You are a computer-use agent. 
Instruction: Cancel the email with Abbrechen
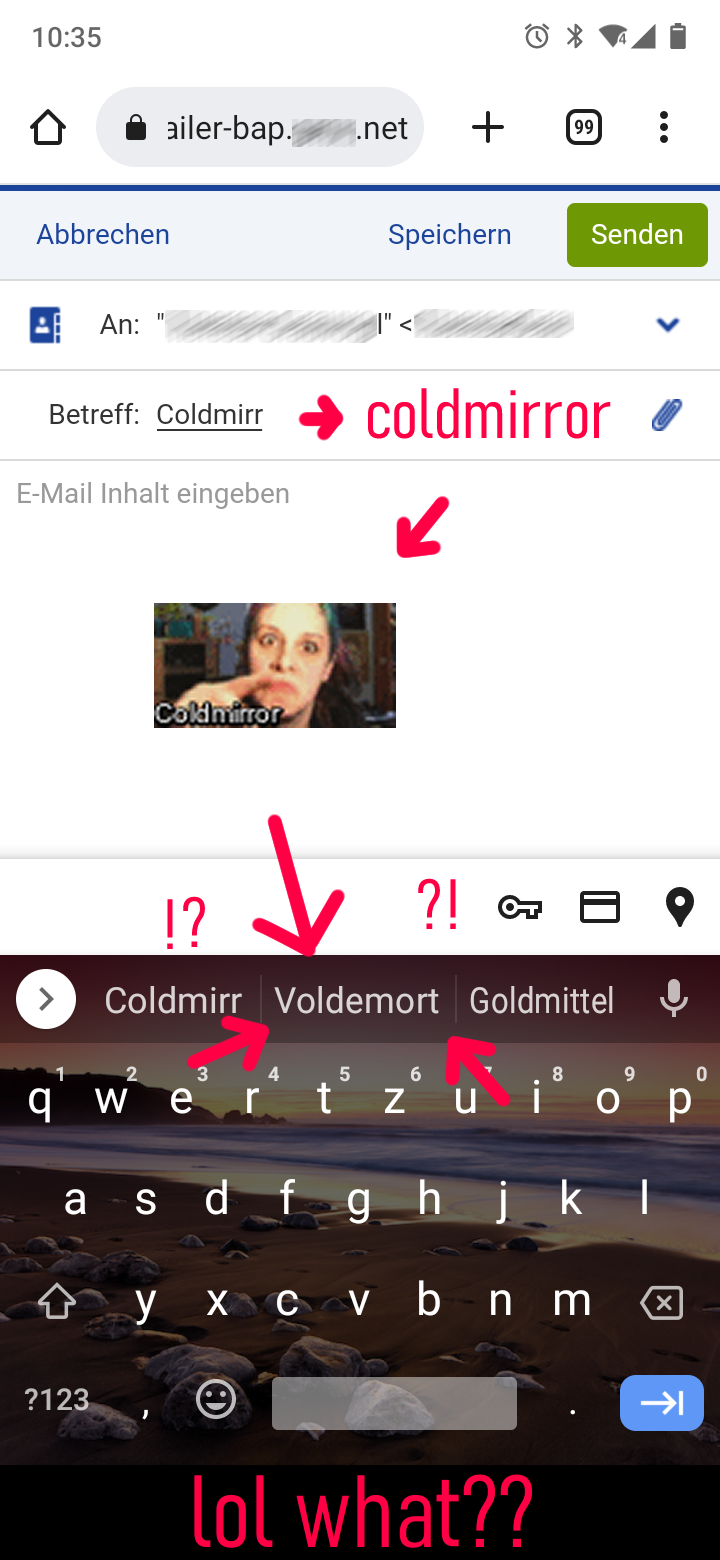(x=103, y=235)
